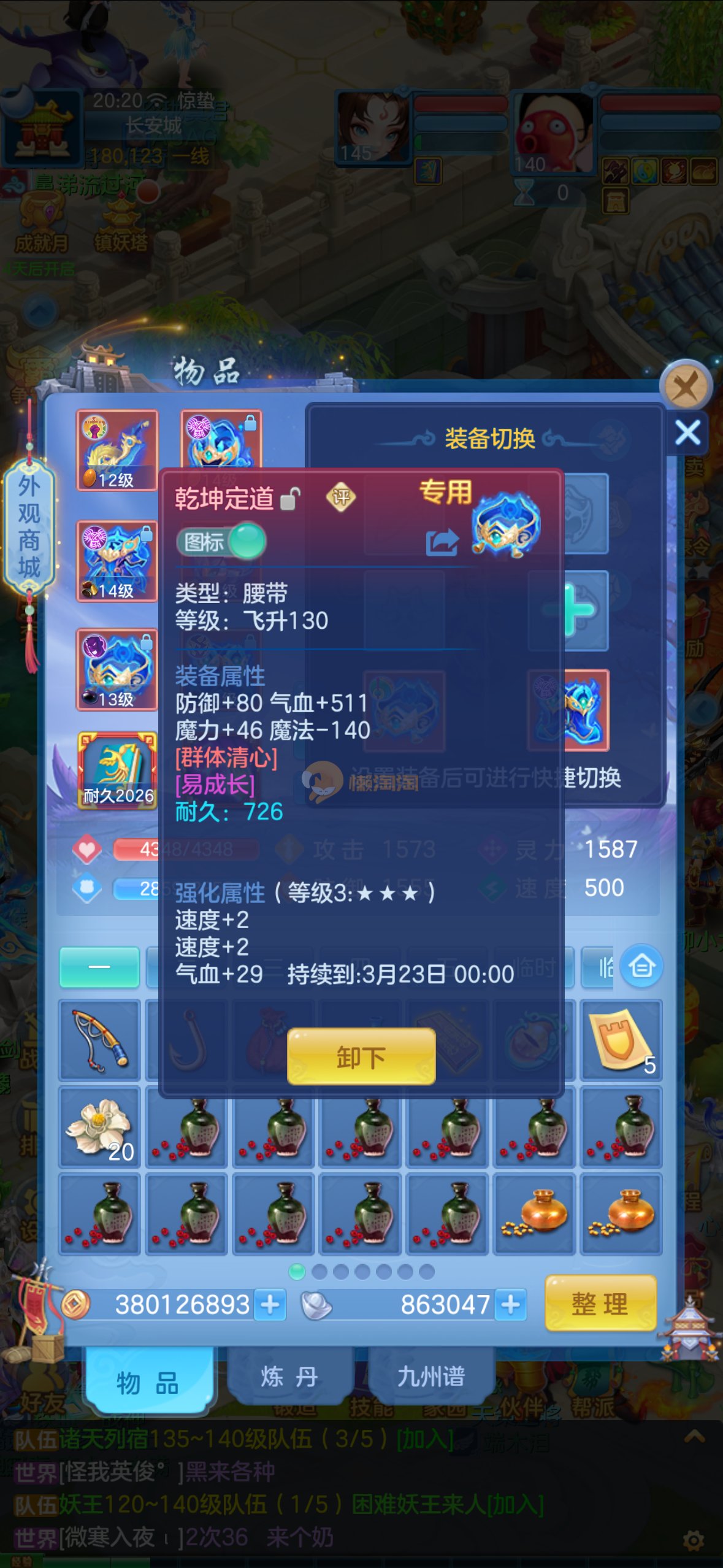The width and height of the screenshot is (723, 1568).
Task: Open the 评 review badge
Action: 341,497
